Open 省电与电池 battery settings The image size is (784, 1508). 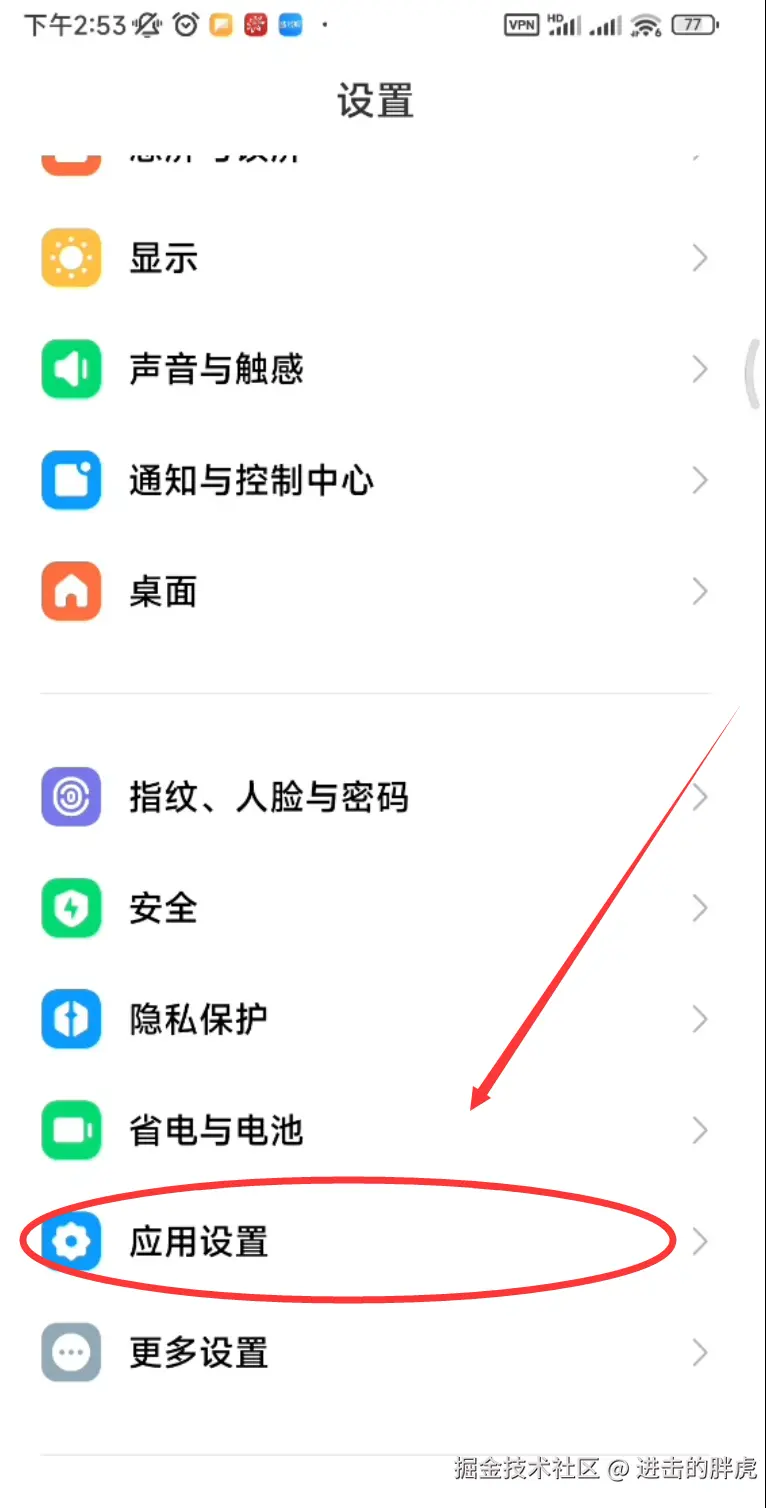coord(216,1130)
